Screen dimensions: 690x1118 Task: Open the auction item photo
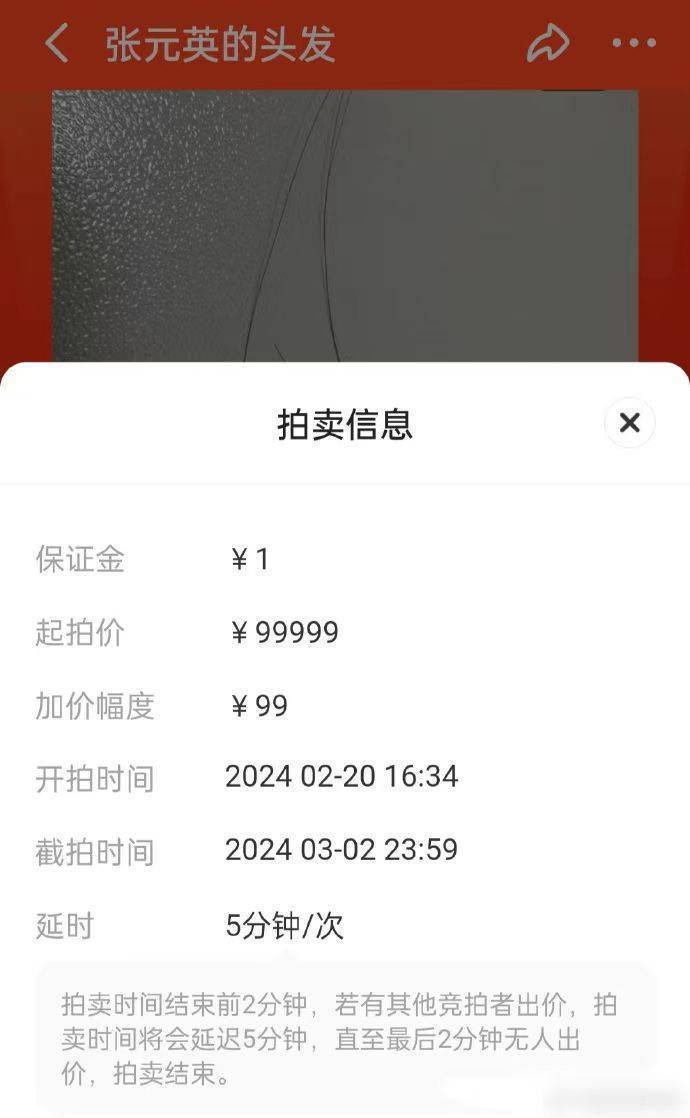[x=345, y=225]
